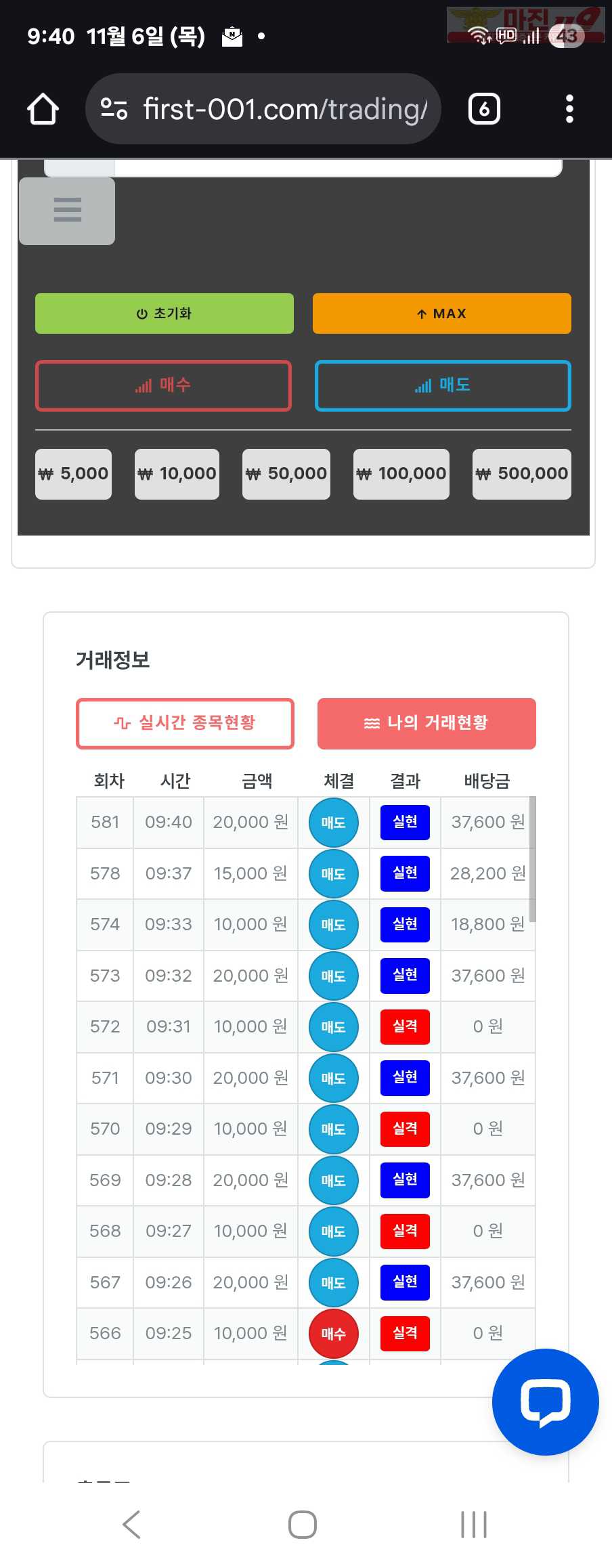Open the live chat bubble
This screenshot has height=1568, width=612.
[545, 1401]
